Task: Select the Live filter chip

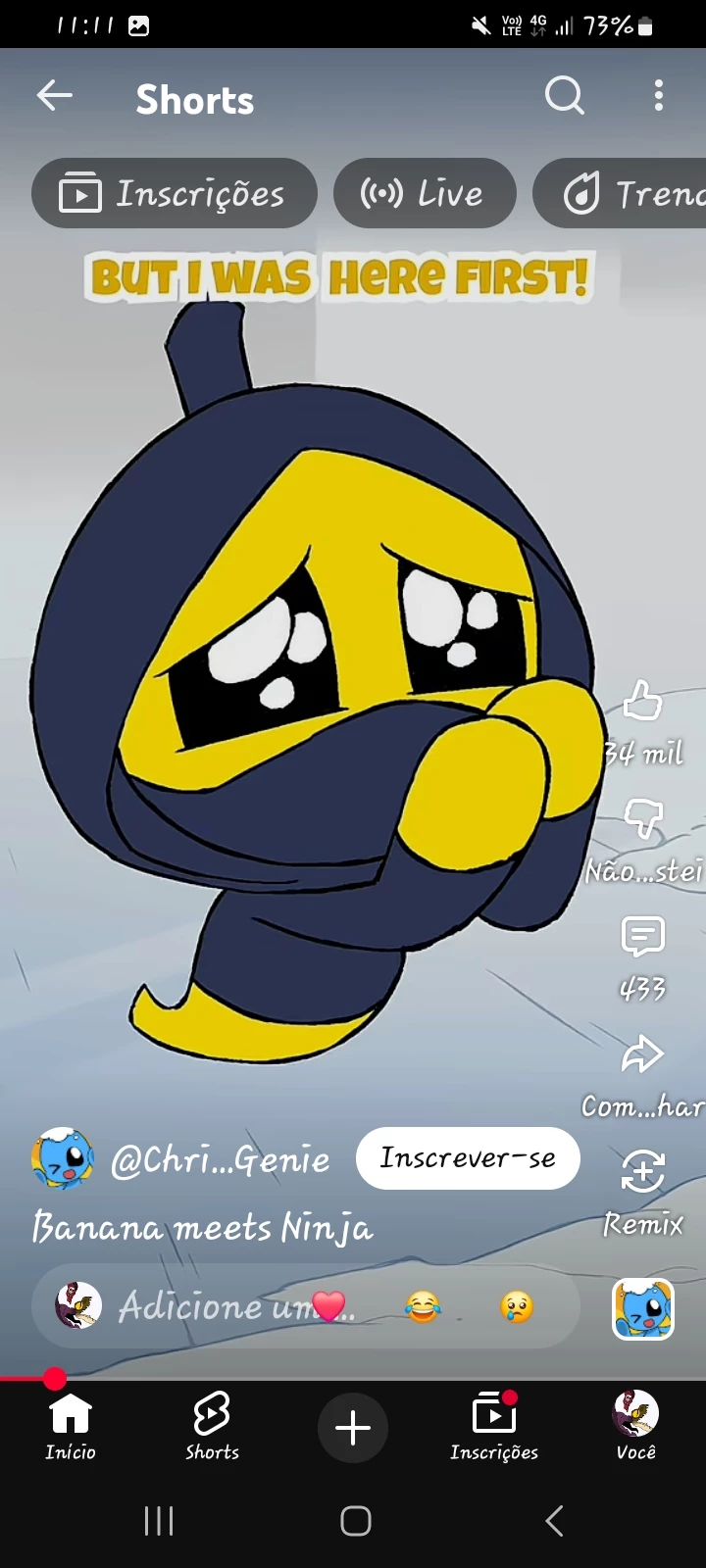Action: [424, 194]
